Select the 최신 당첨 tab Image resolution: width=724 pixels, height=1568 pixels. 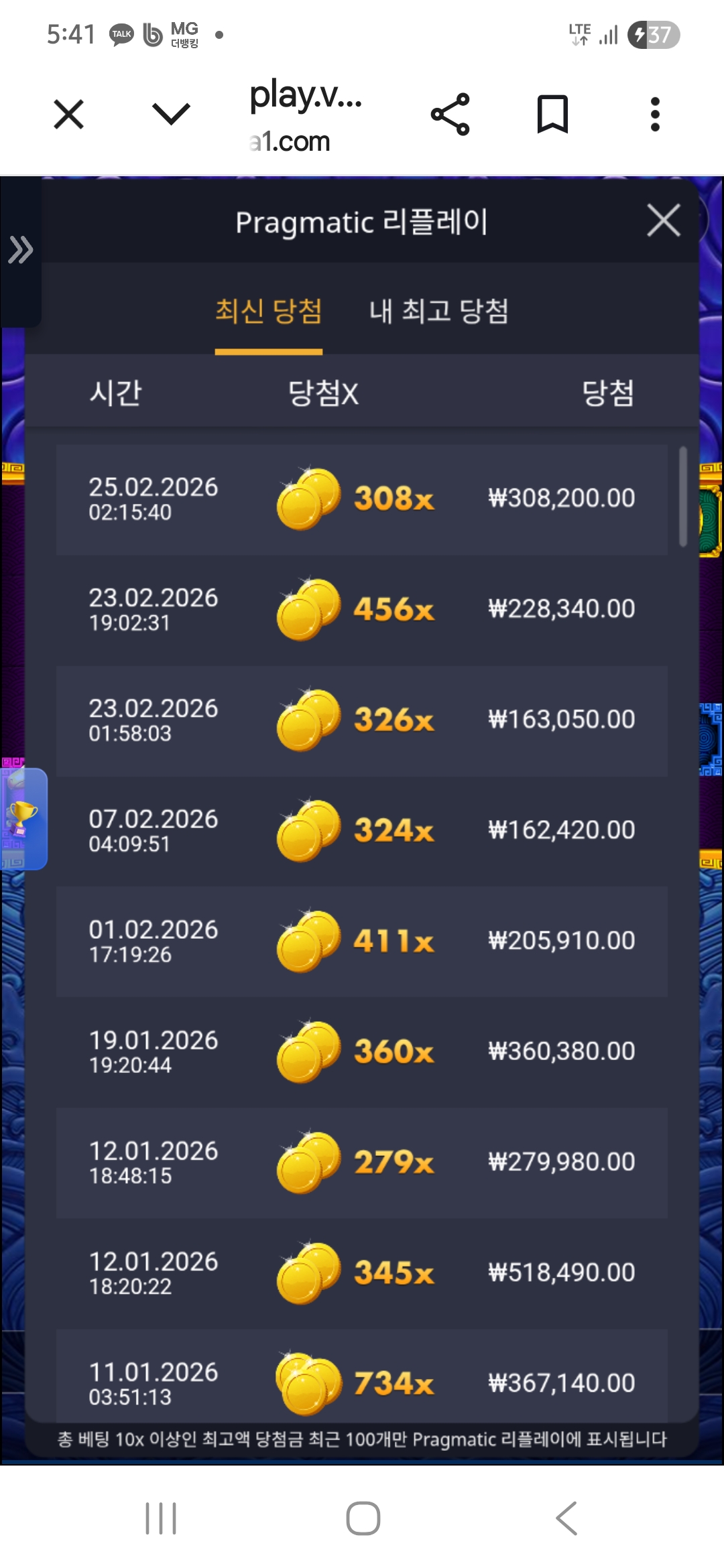pos(268,312)
